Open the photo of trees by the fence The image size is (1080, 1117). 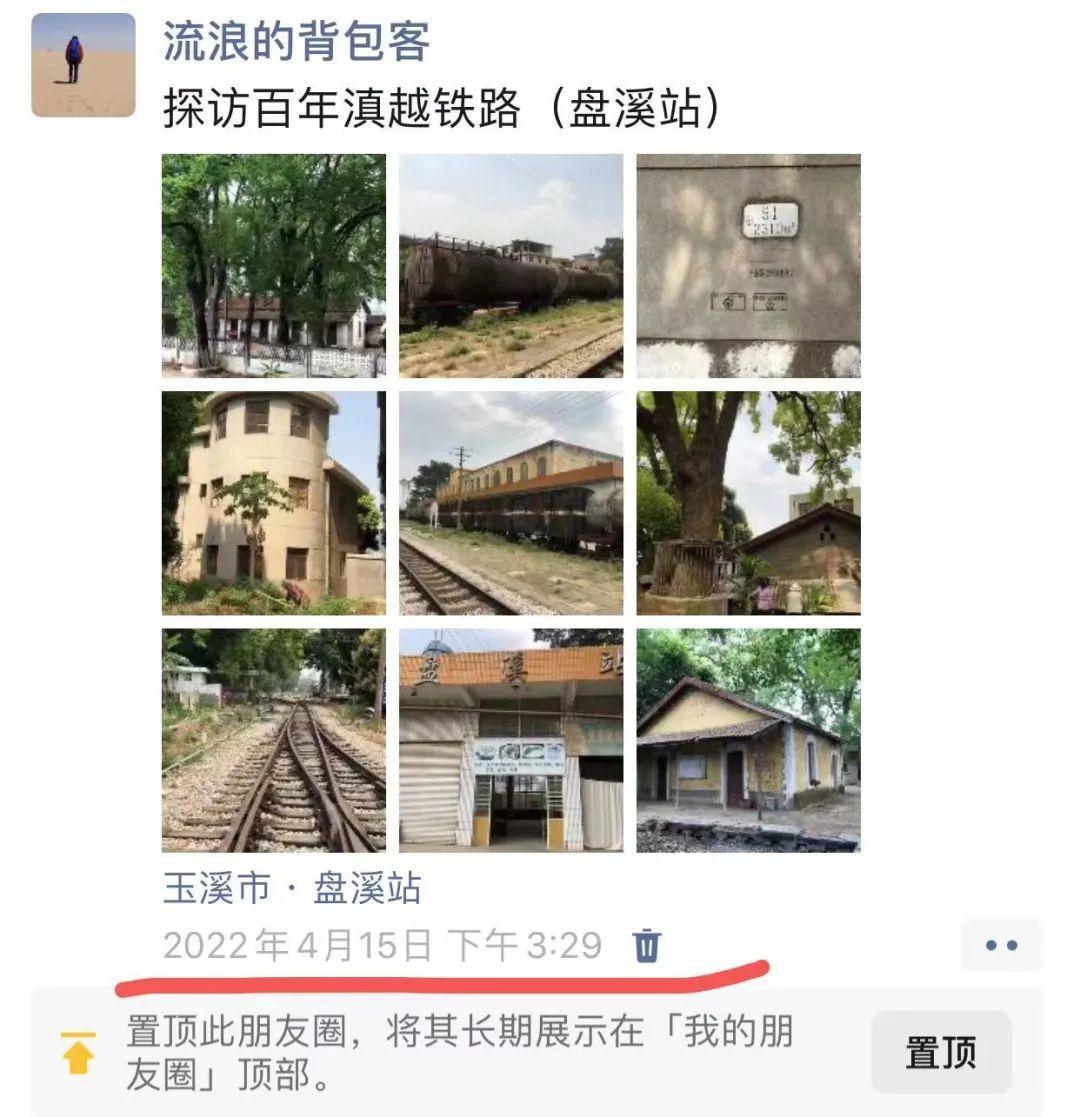(x=273, y=265)
